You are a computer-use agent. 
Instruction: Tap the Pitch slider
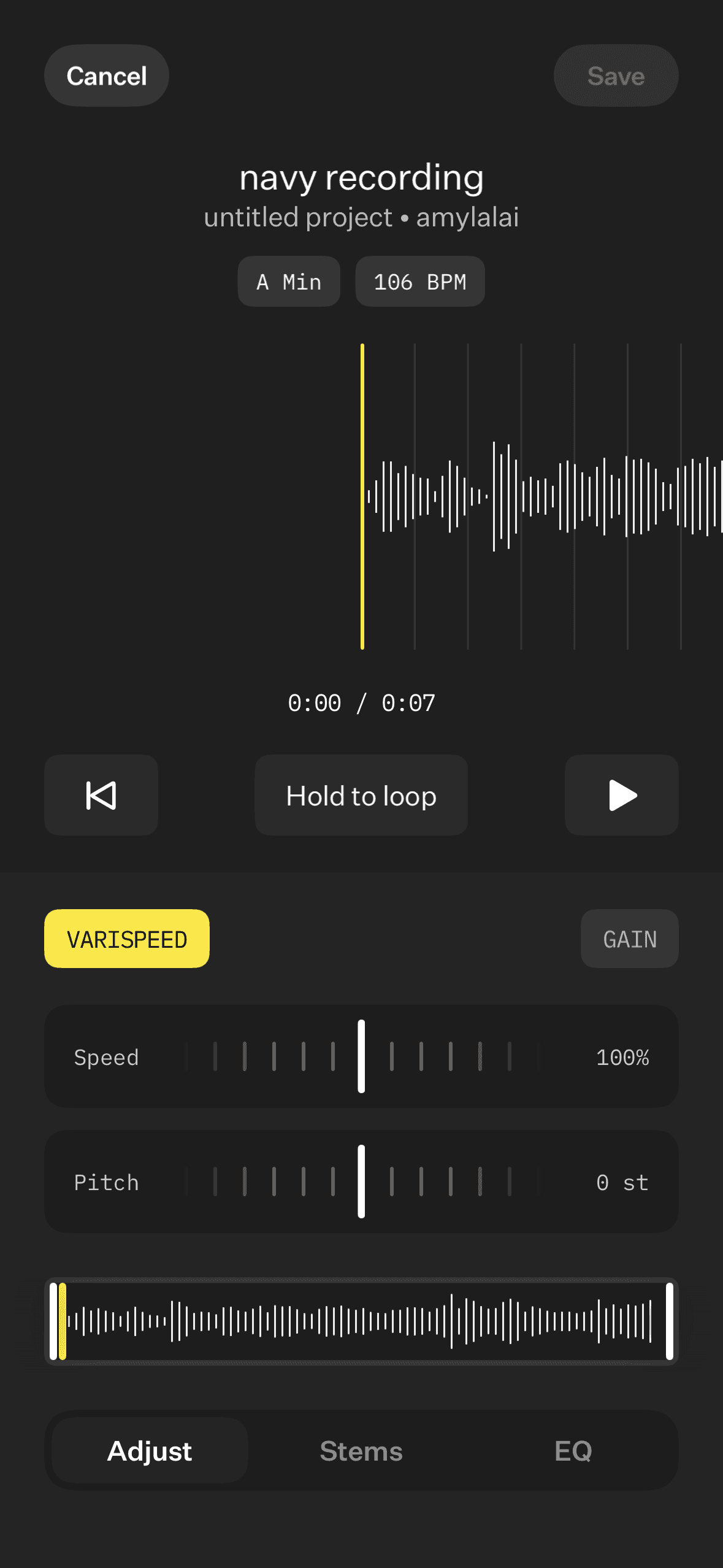coord(361,1182)
